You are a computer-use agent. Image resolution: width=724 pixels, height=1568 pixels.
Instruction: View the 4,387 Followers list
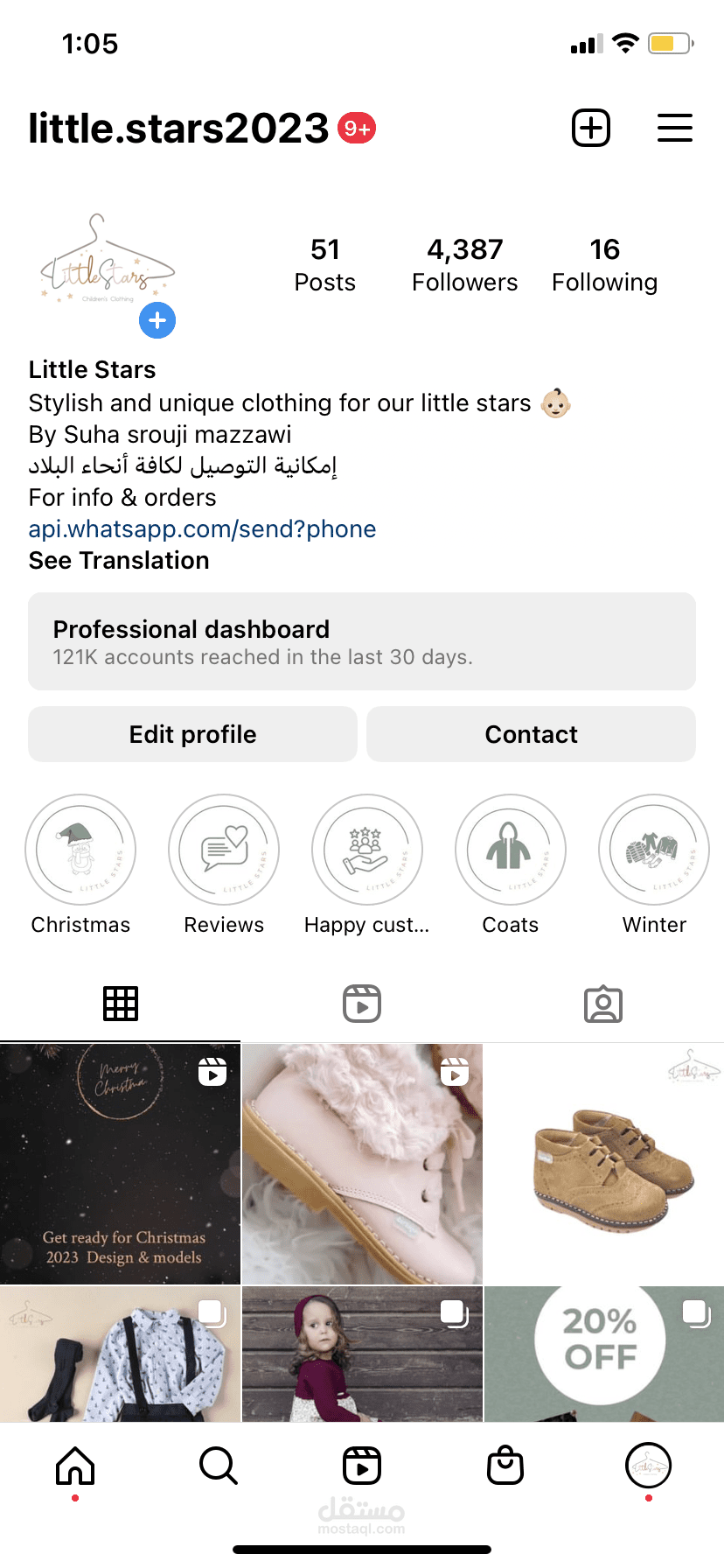point(464,264)
